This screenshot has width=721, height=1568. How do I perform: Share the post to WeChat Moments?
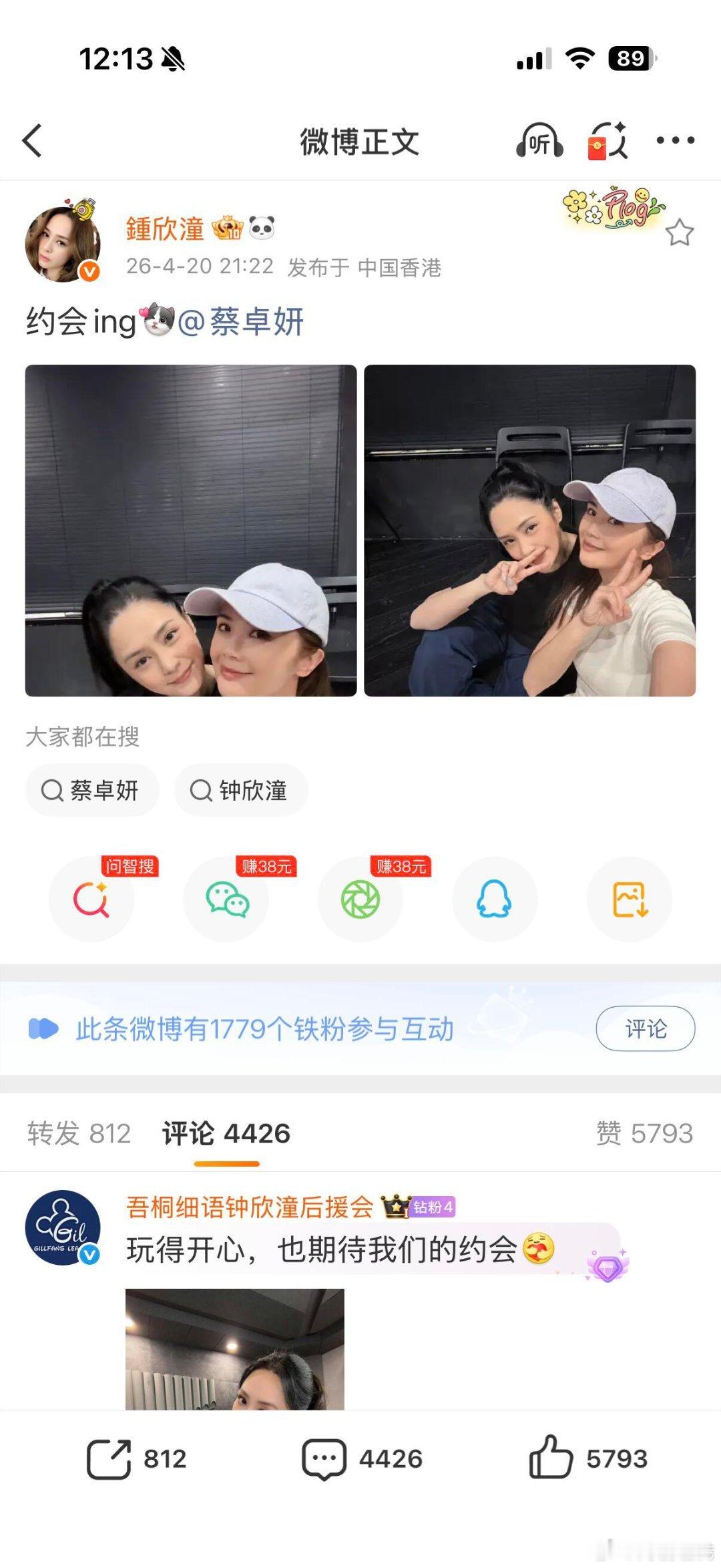[360, 900]
